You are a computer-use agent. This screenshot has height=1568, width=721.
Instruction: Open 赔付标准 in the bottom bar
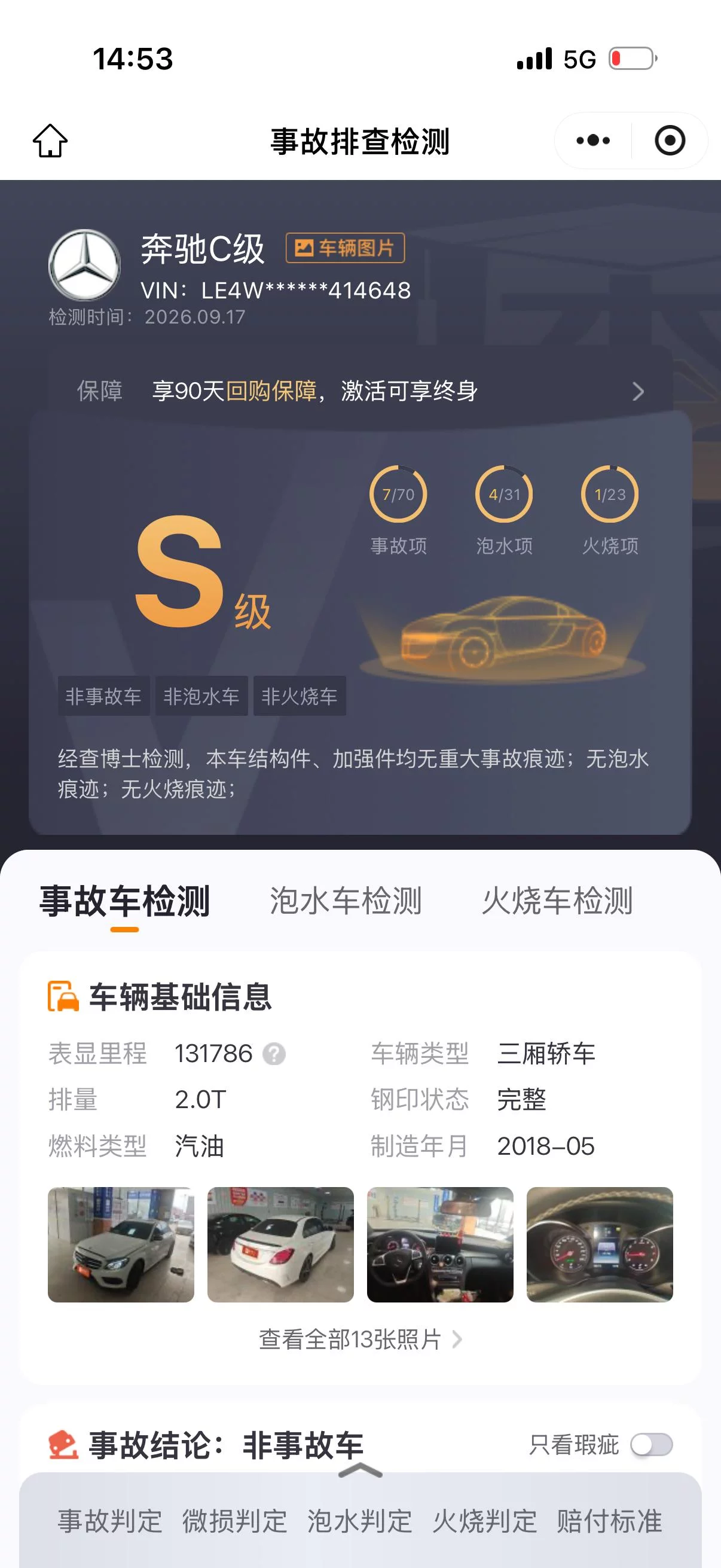pyautogui.click(x=609, y=1521)
